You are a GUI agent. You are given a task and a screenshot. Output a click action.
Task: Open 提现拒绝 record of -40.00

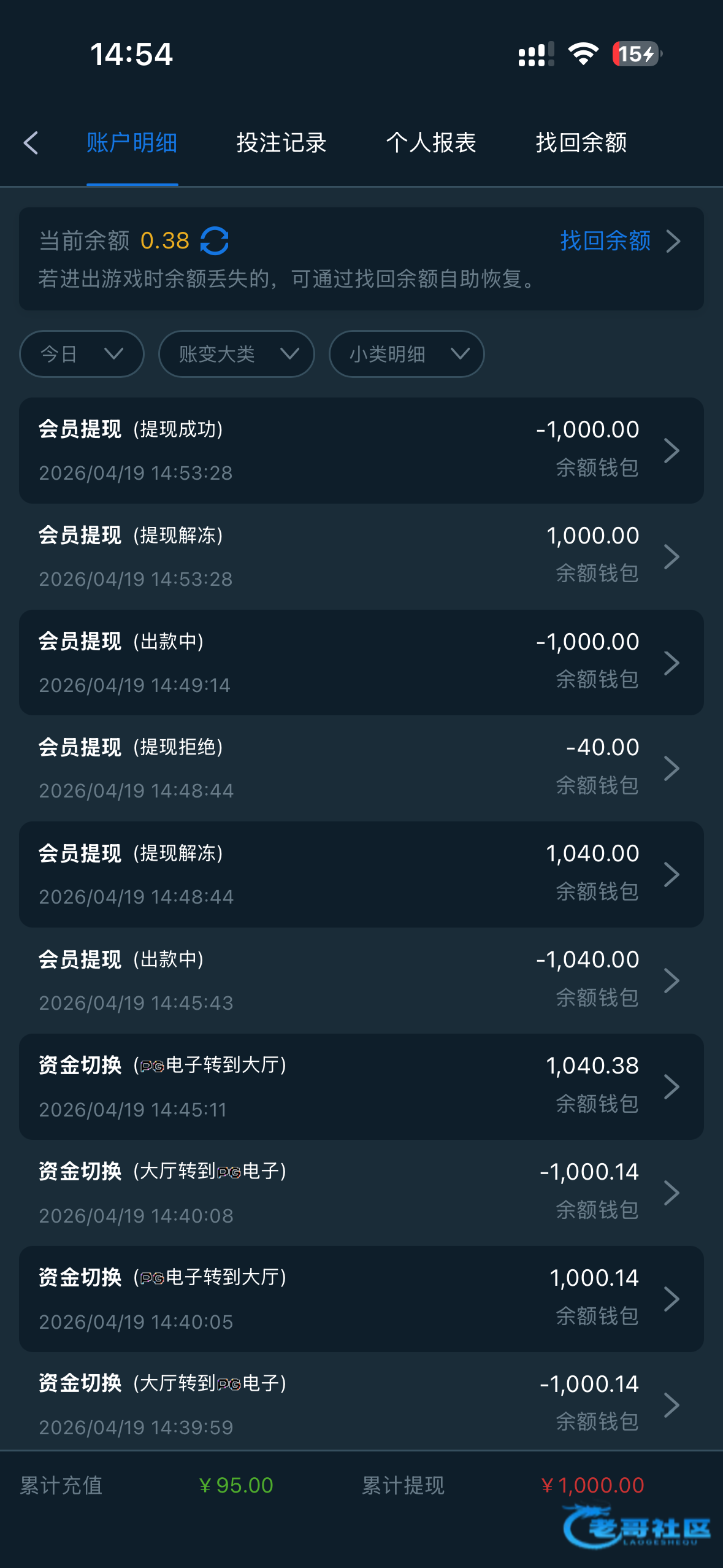click(361, 768)
